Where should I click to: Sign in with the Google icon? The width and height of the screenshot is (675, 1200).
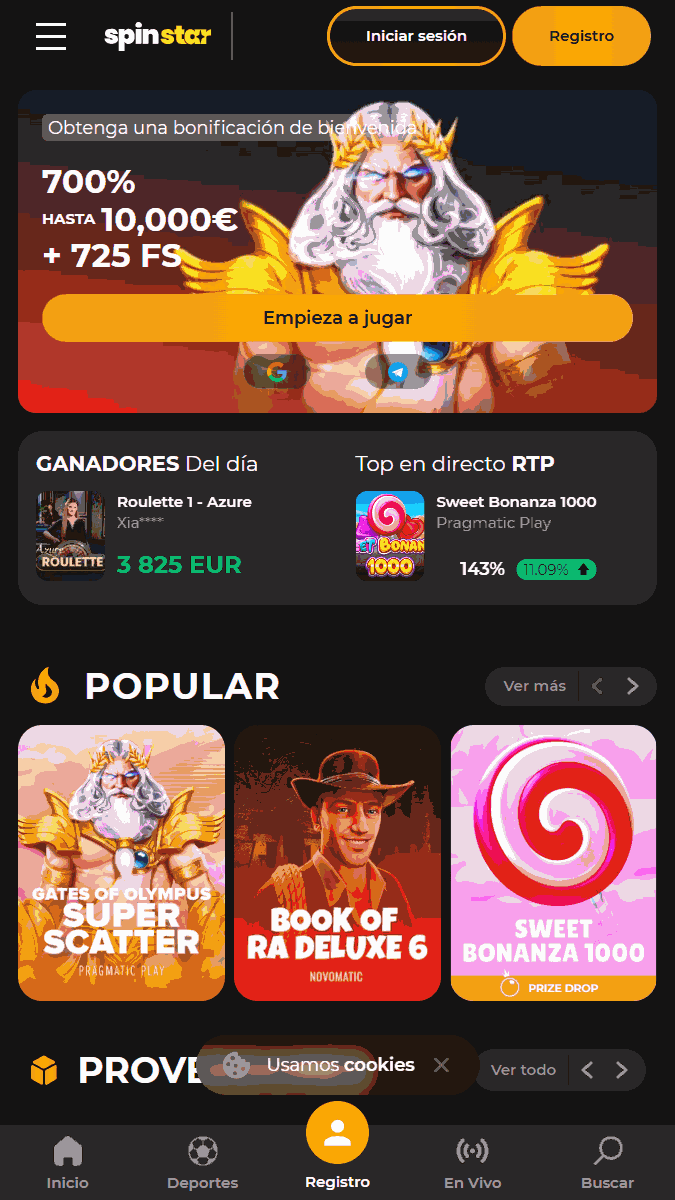click(277, 373)
